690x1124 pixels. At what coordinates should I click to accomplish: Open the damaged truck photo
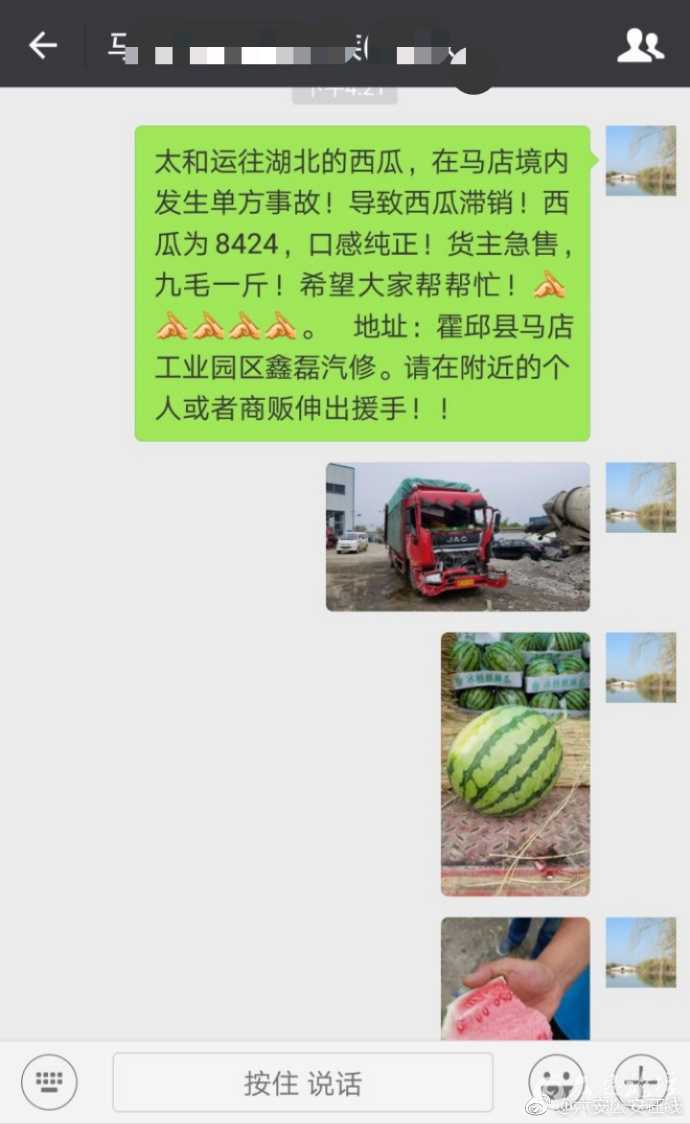[x=457, y=536]
